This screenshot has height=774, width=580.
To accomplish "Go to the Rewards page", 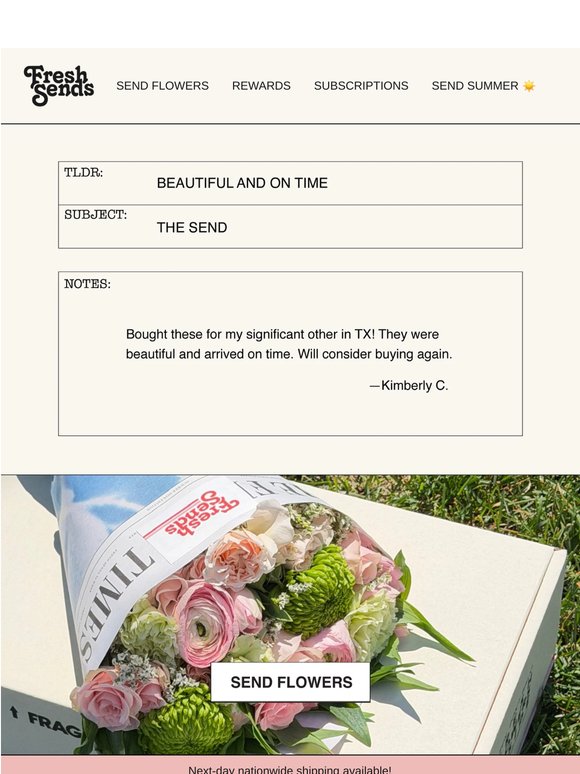I will tap(261, 86).
